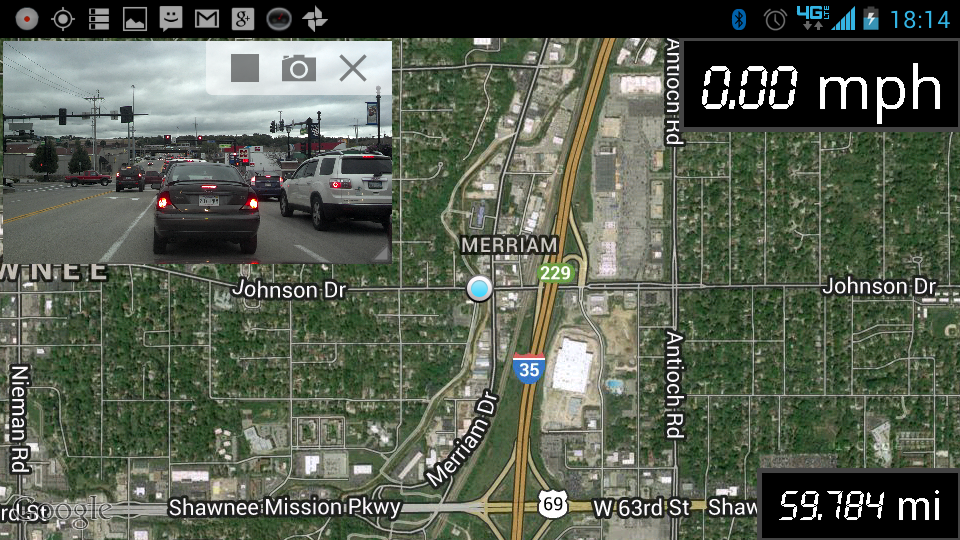This screenshot has height=540, width=960.
Task: Close the camera preview overlay
Action: point(352,68)
